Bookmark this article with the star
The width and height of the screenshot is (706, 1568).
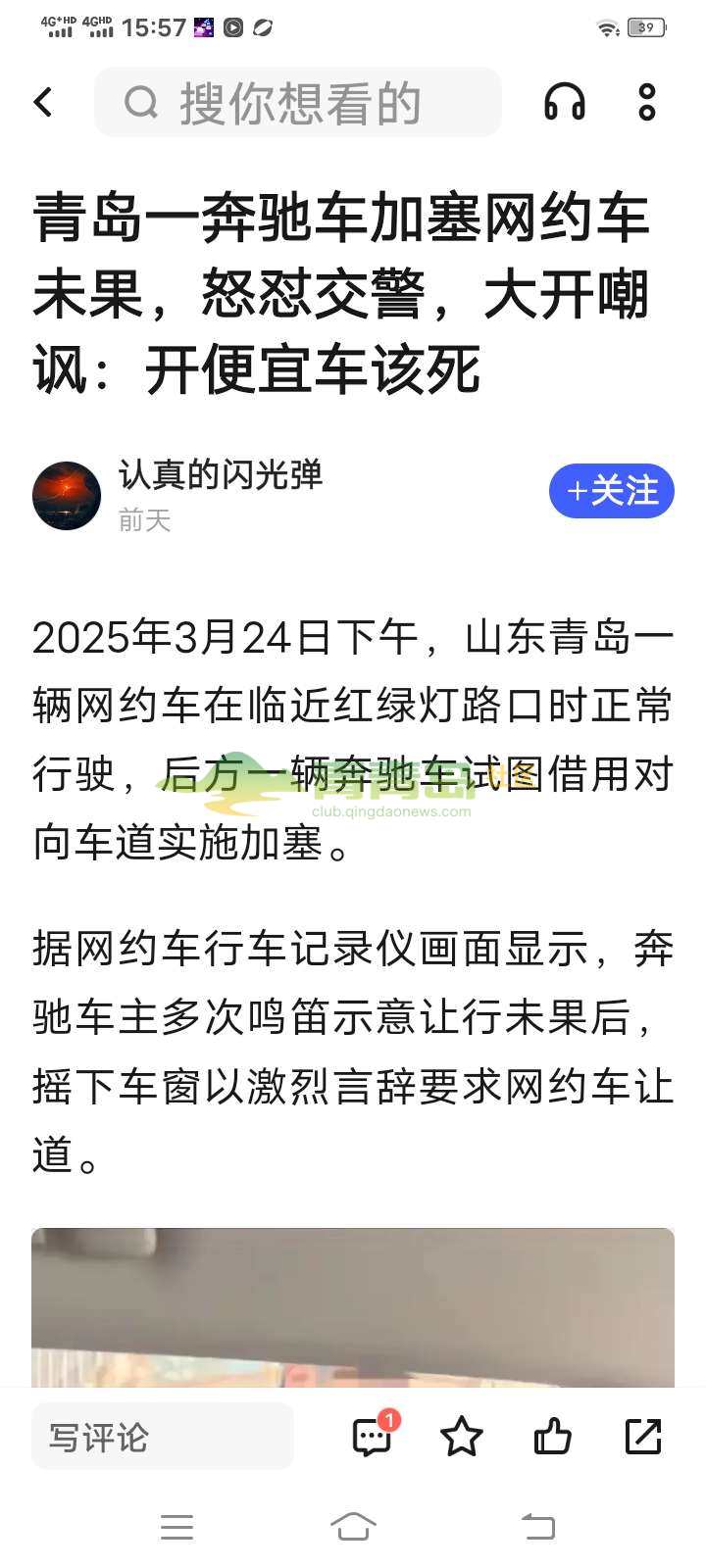[x=461, y=1437]
